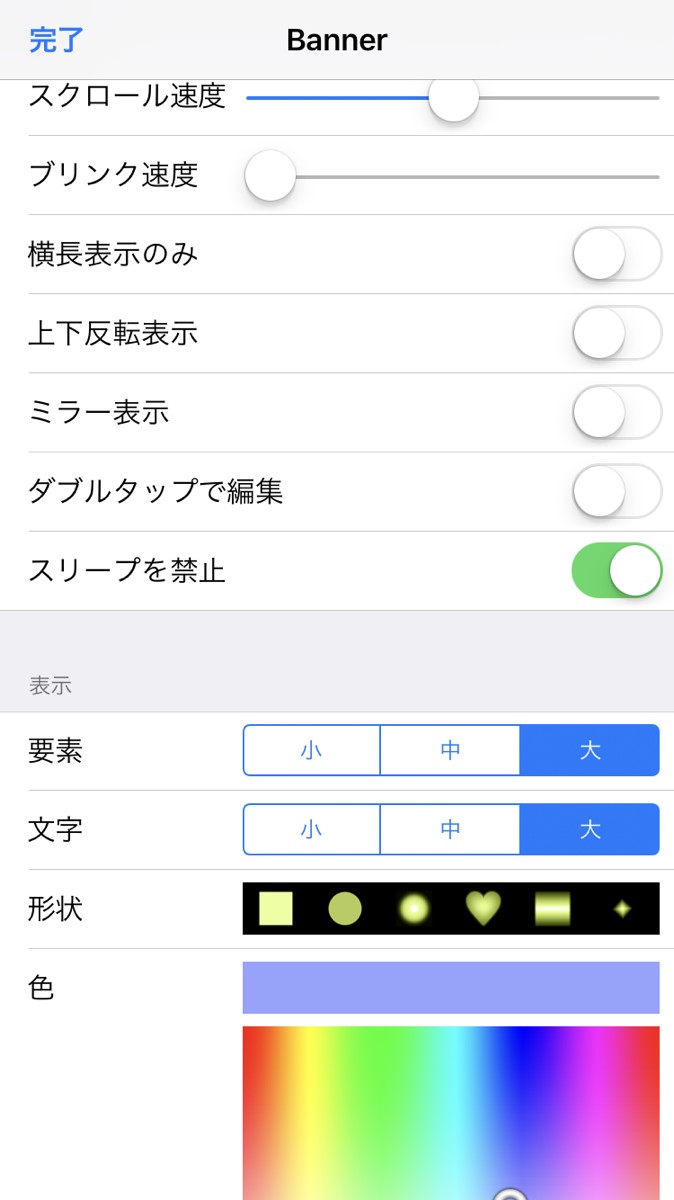Choose 小 for 文字 size
Viewport: 674px width, 1200px height.
pos(312,829)
